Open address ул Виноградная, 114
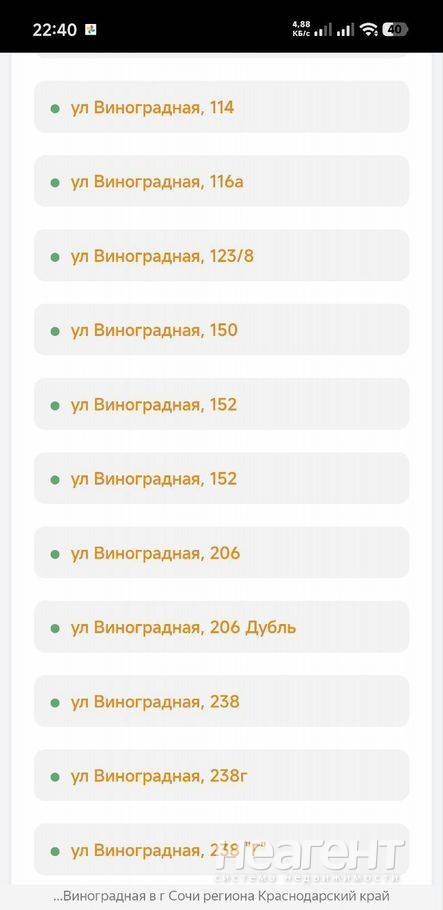 221,107
